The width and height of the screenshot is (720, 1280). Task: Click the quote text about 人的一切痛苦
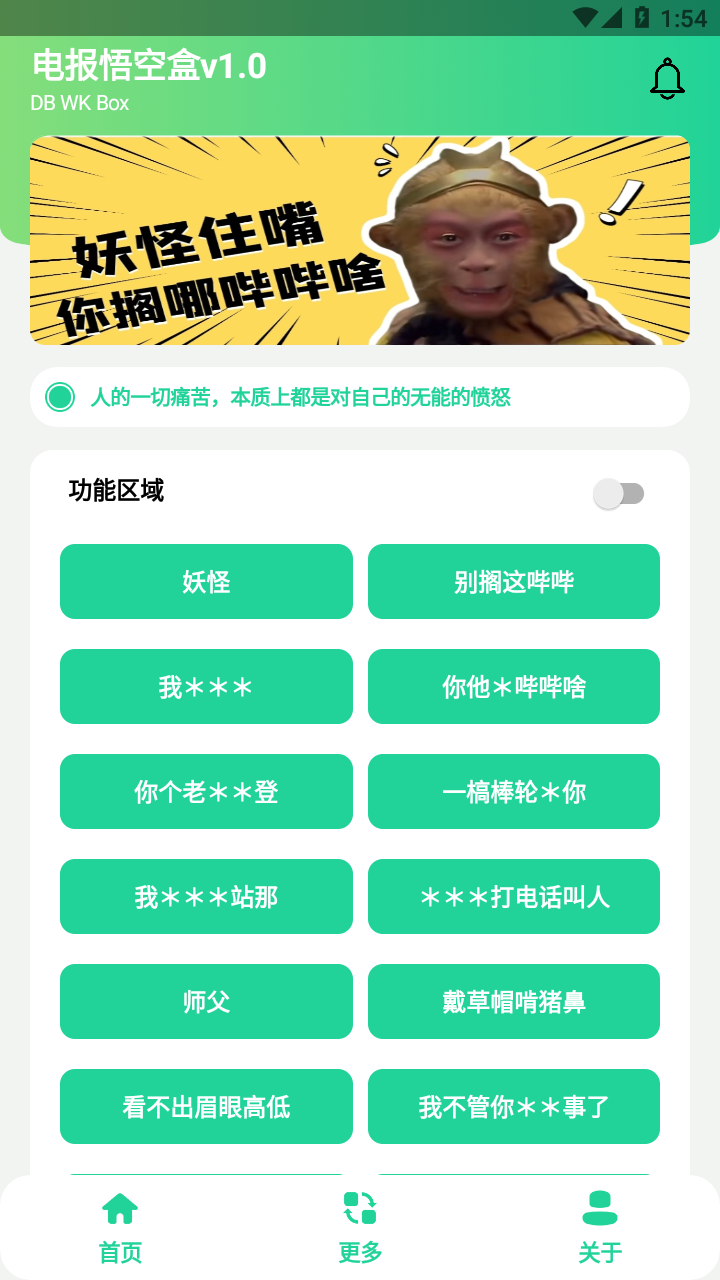[x=300, y=397]
